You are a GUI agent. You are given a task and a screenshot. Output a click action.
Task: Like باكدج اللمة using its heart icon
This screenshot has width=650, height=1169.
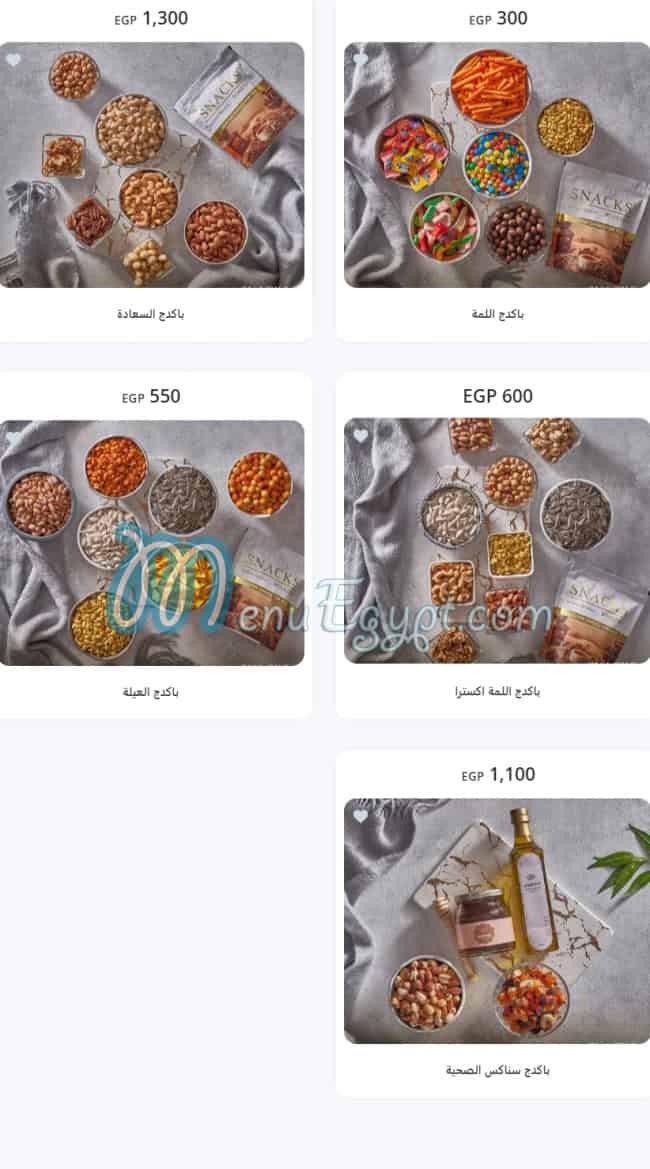360,60
